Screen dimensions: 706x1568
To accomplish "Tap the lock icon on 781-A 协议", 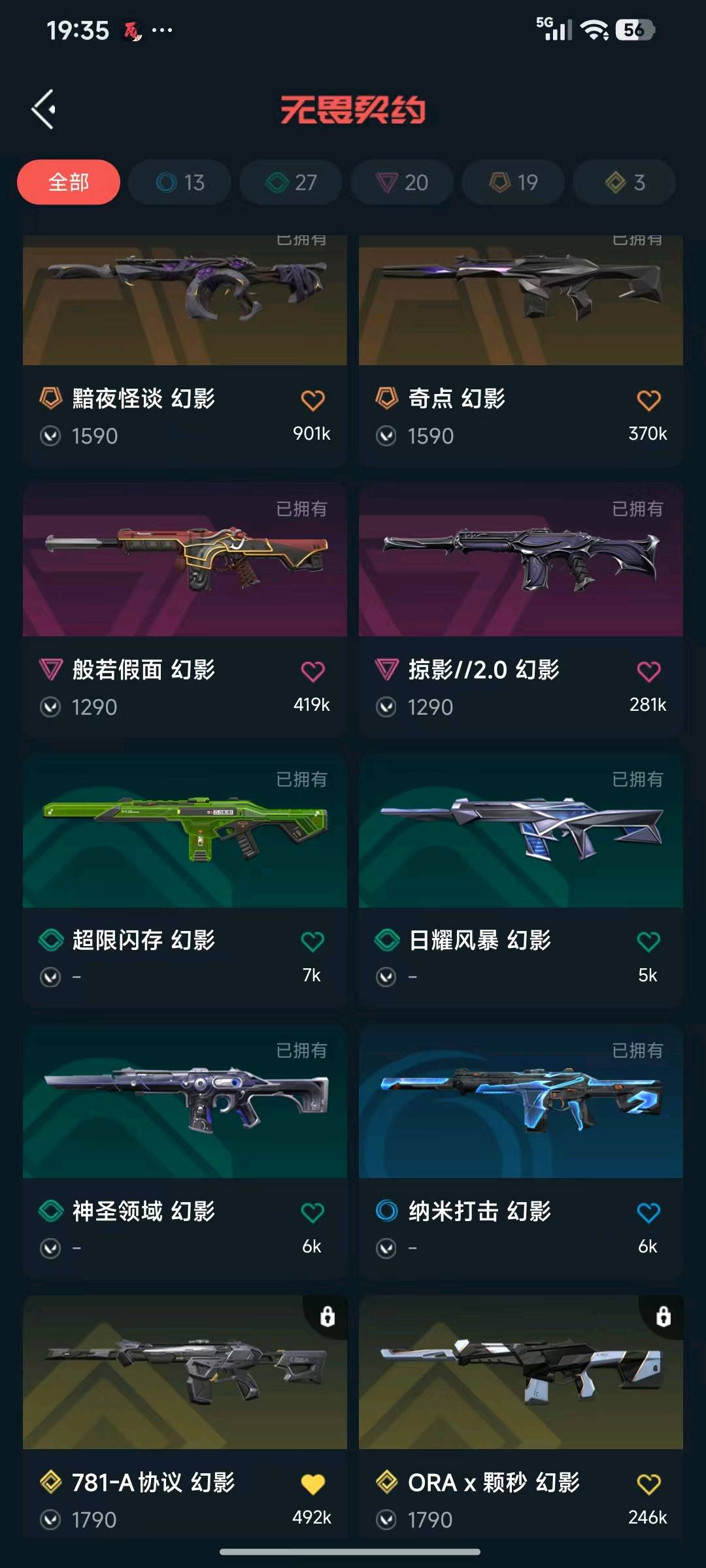I will pyautogui.click(x=328, y=1316).
